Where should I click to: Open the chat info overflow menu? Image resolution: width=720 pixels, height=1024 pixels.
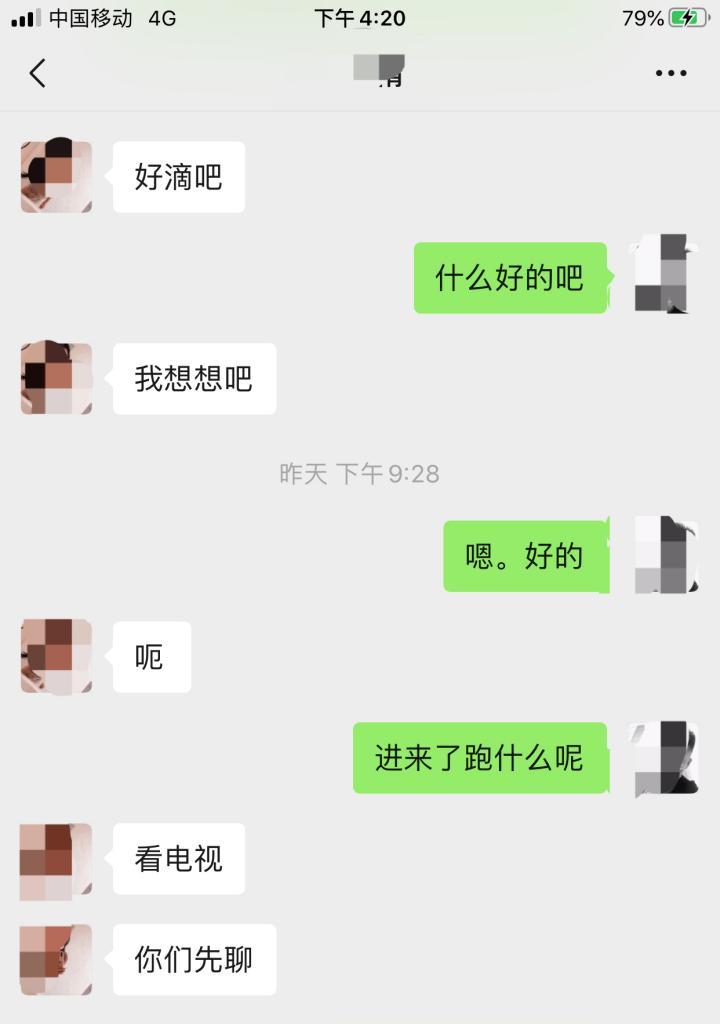click(x=670, y=73)
